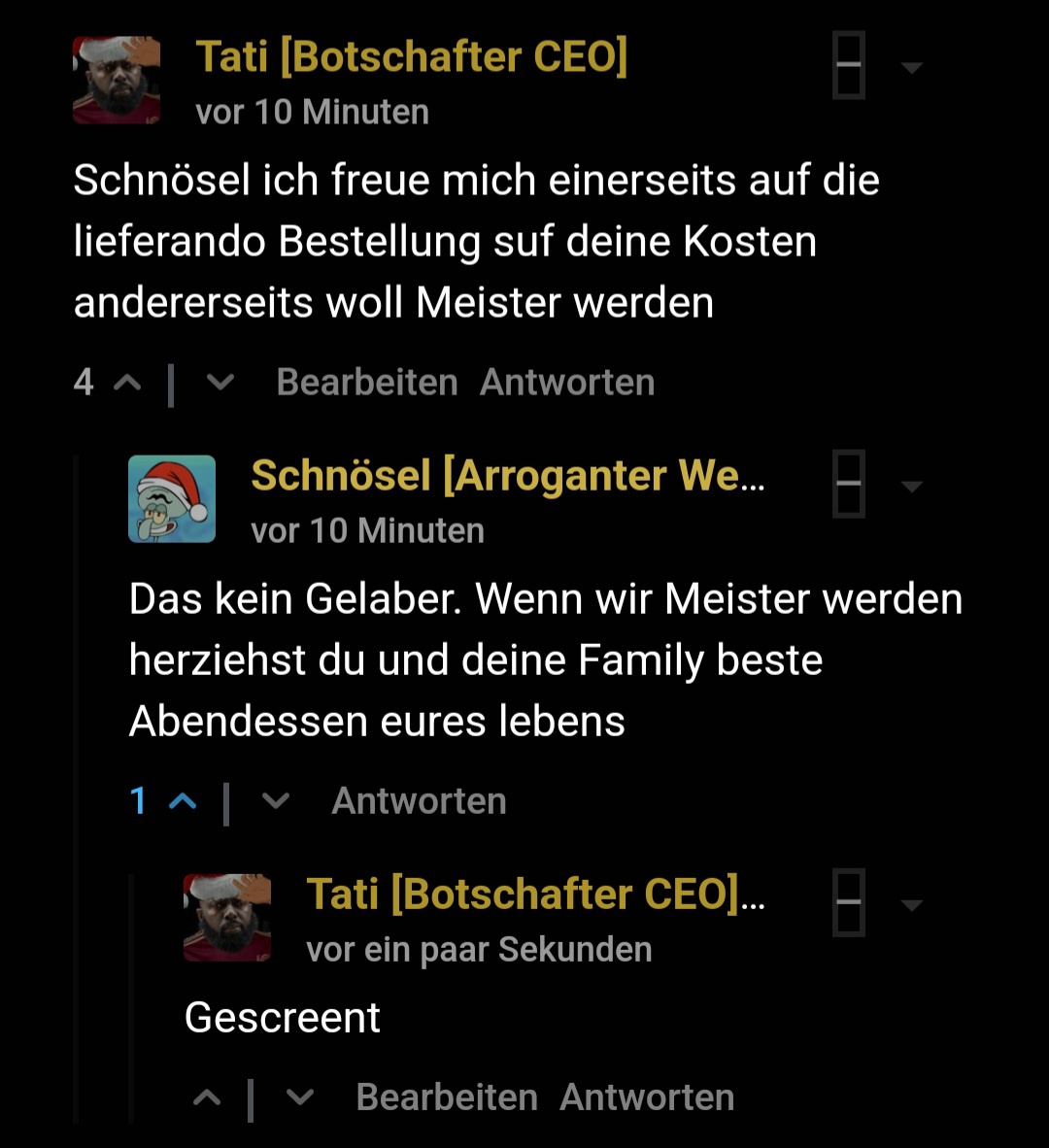The width and height of the screenshot is (1049, 1148).
Task: Upvote Schnösel's reply about Abendessen
Action: pyautogui.click(x=183, y=801)
